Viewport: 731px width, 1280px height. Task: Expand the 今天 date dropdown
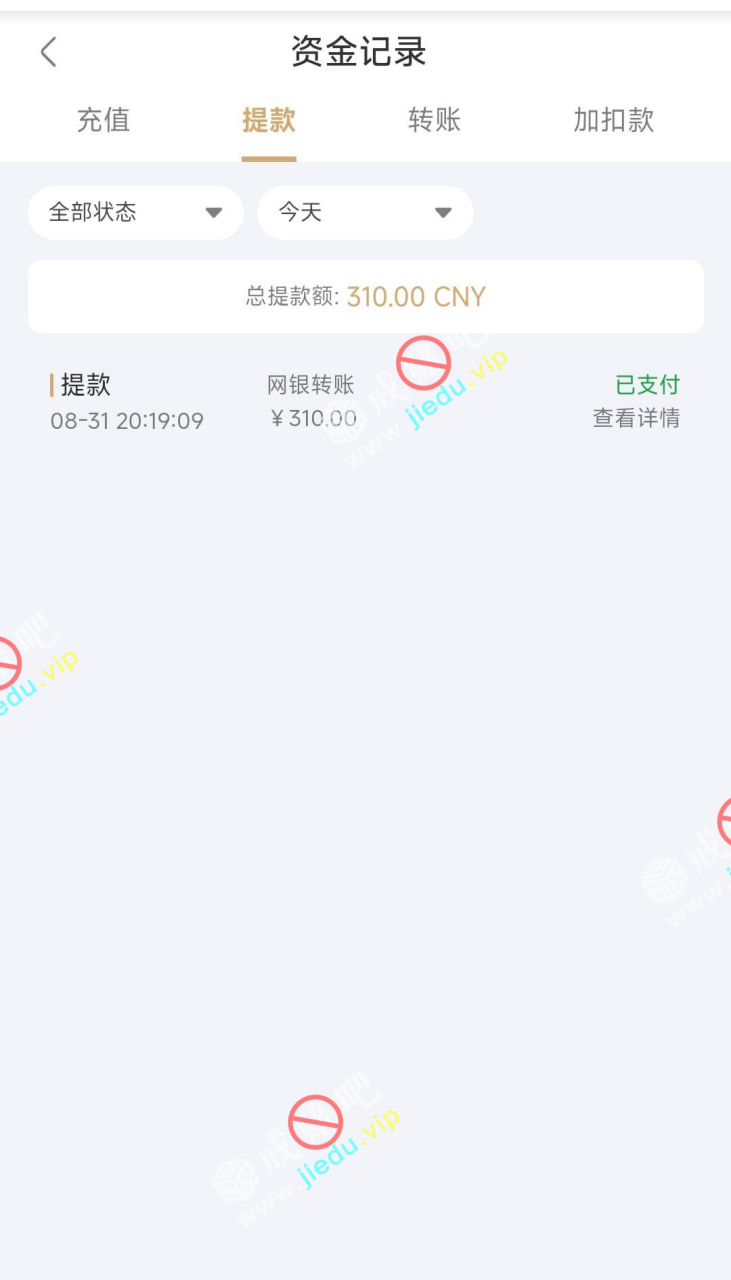(365, 212)
